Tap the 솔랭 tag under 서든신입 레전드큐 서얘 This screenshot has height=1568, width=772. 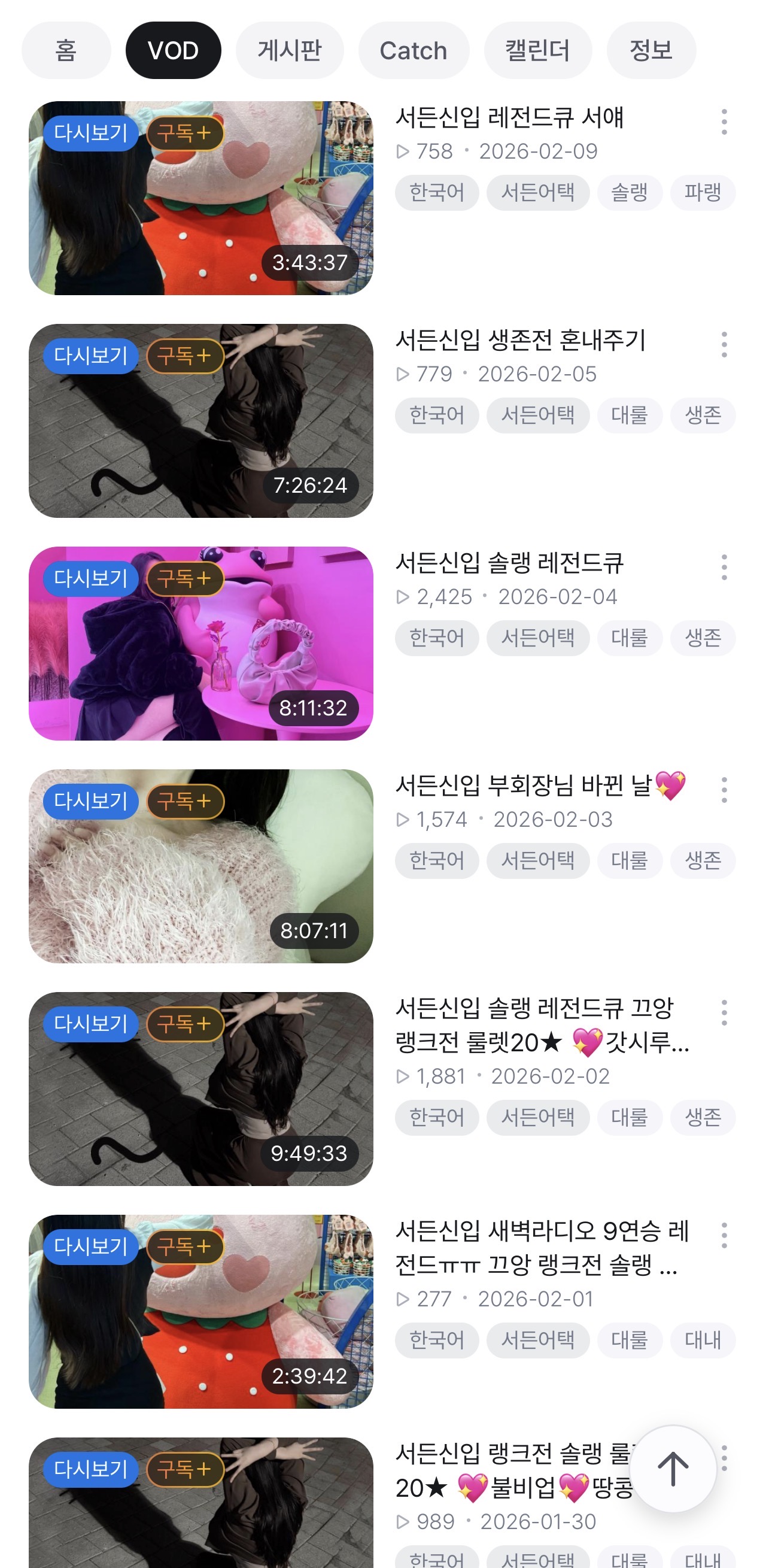629,193
